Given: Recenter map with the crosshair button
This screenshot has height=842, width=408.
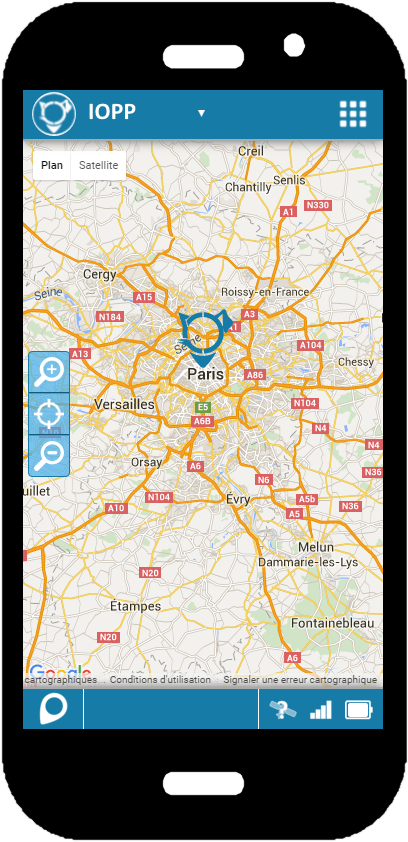Looking at the screenshot, I should coord(49,414).
